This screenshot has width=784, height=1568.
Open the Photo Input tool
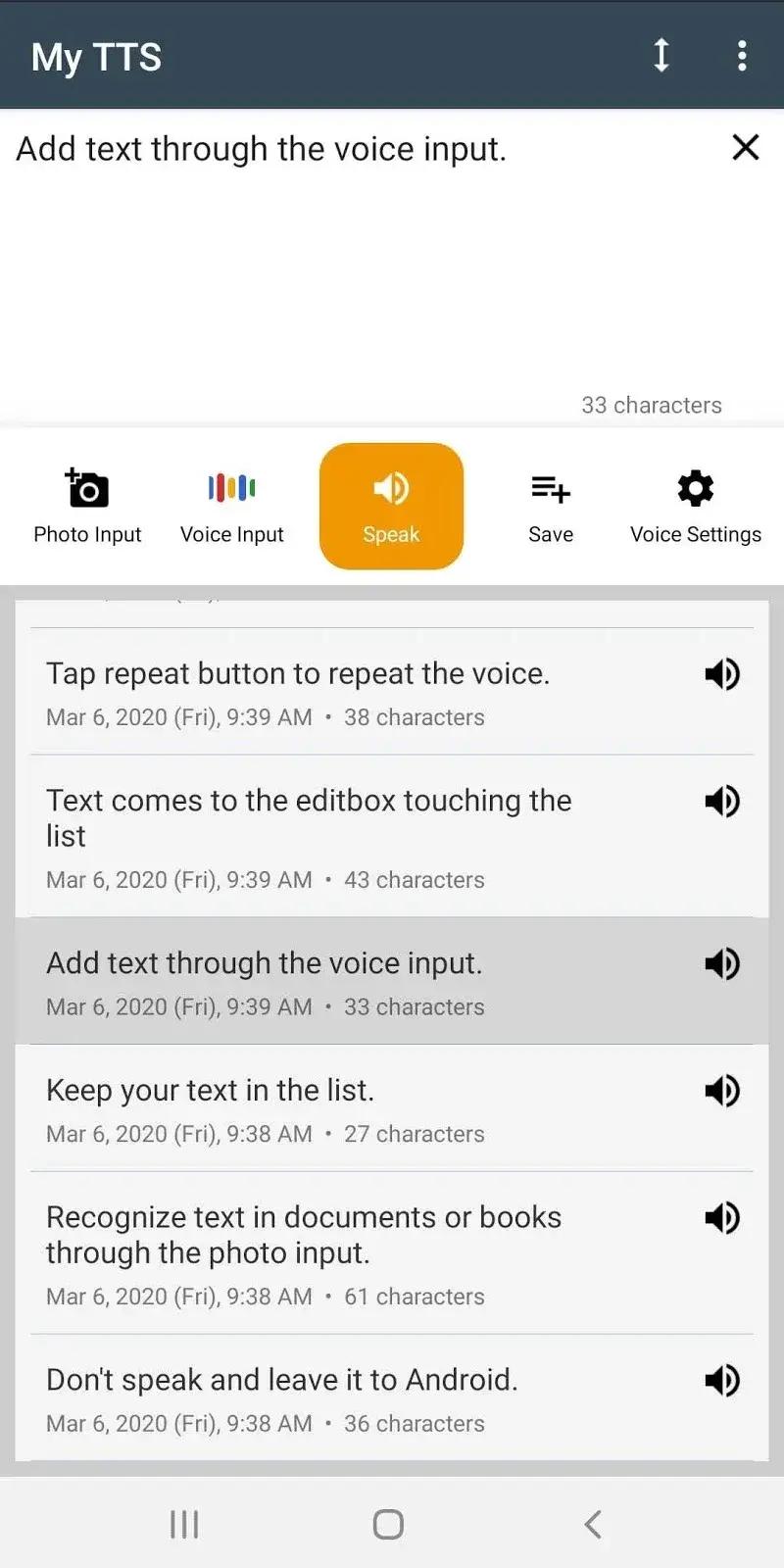point(86,505)
